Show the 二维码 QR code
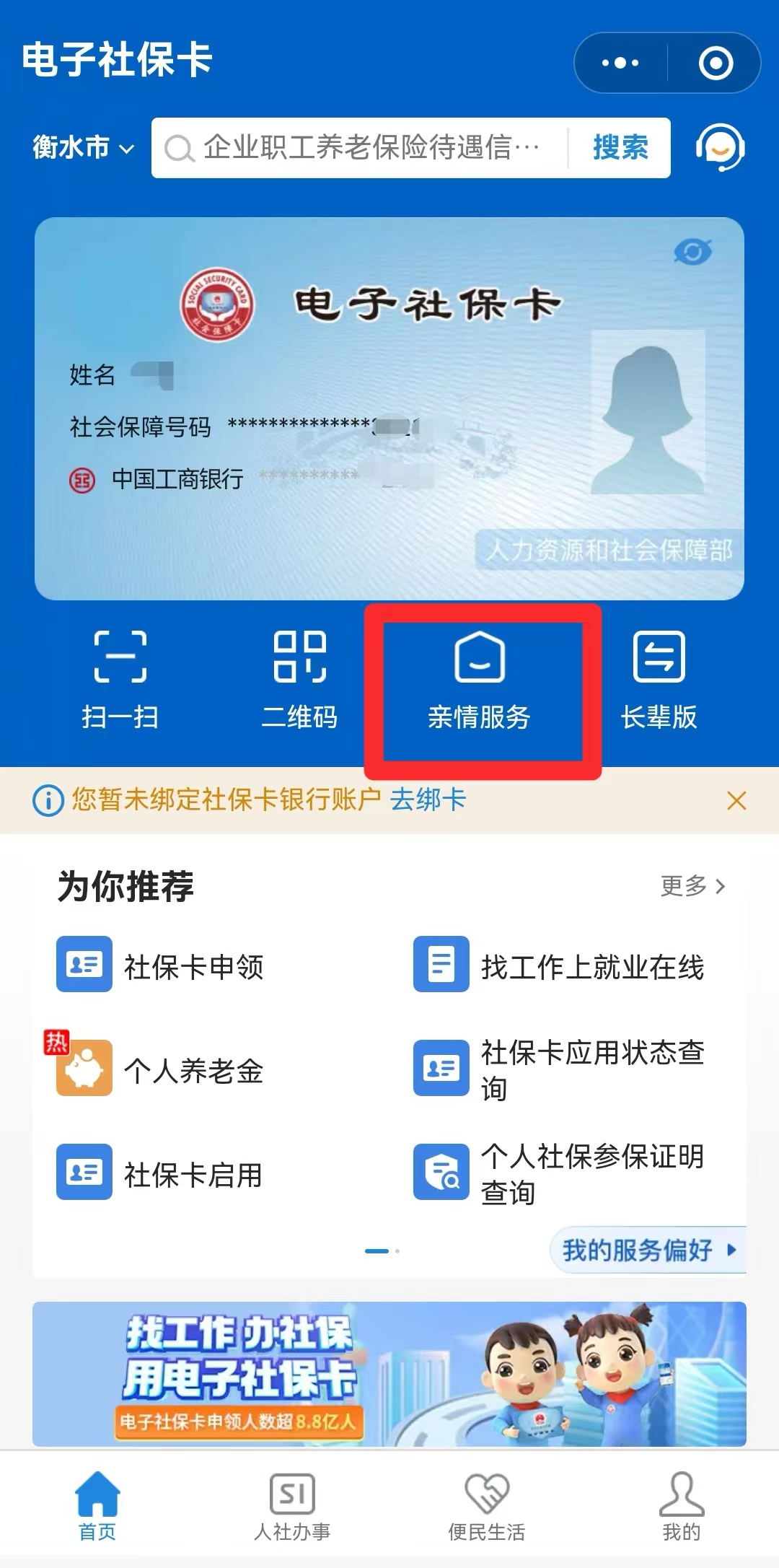Viewport: 779px width, 1568px height. click(299, 680)
